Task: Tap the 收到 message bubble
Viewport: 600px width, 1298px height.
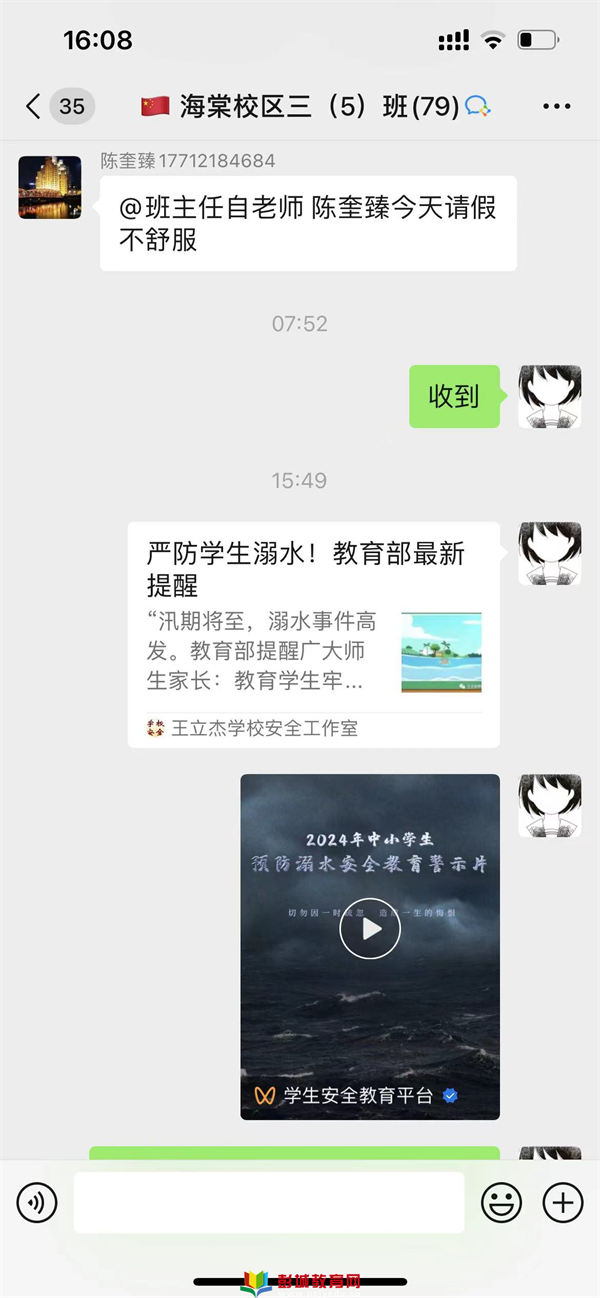Action: pos(454,397)
